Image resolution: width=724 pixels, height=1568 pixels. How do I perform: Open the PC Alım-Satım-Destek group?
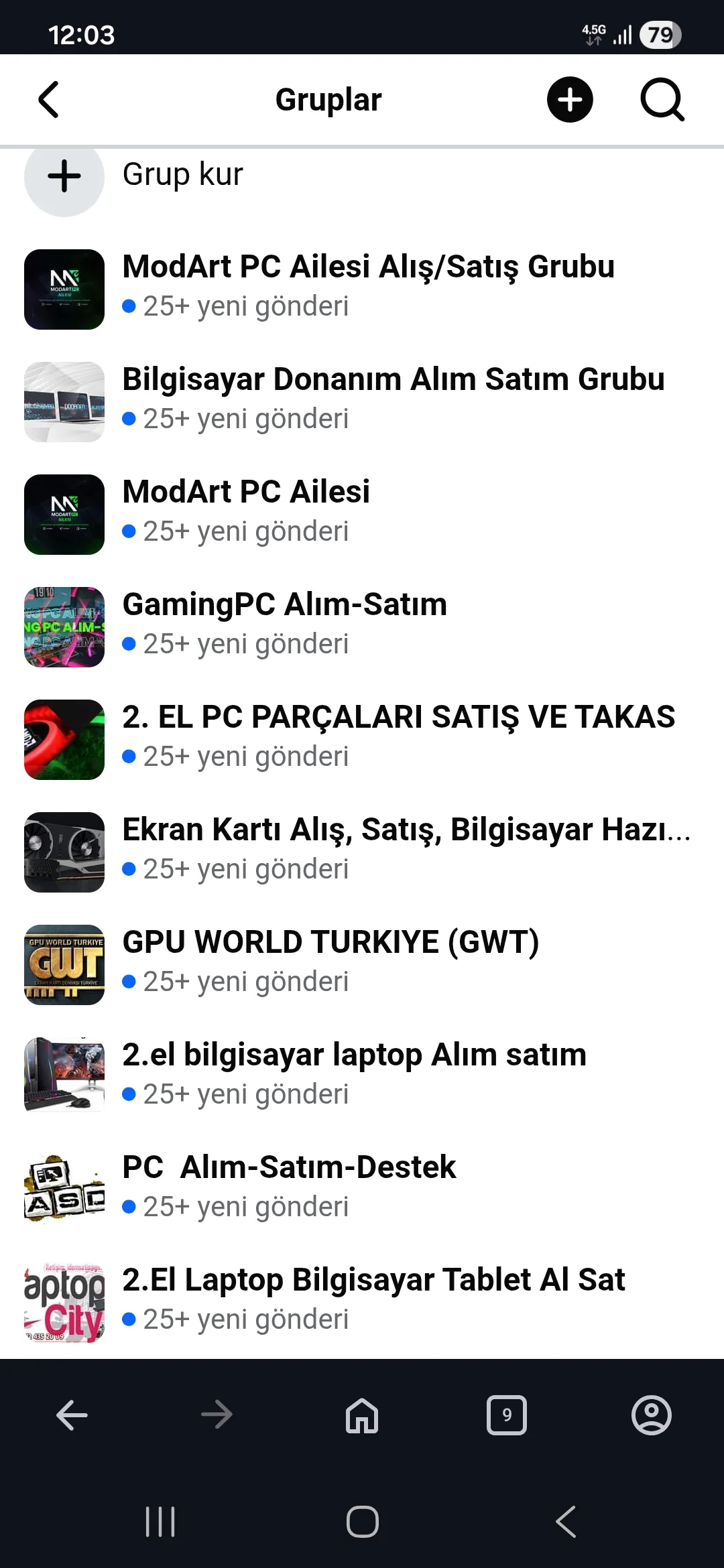click(x=288, y=1167)
